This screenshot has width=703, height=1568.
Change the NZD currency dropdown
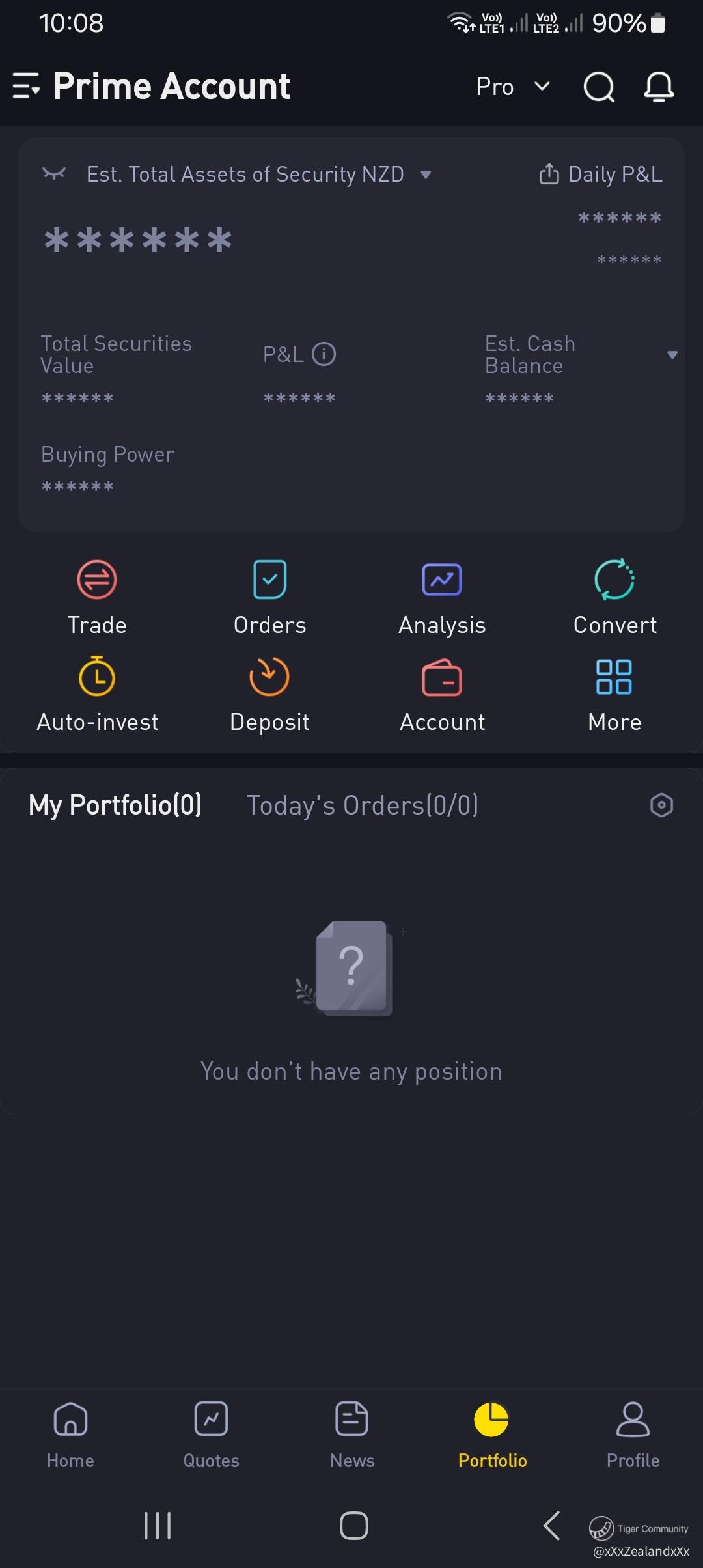coord(426,175)
